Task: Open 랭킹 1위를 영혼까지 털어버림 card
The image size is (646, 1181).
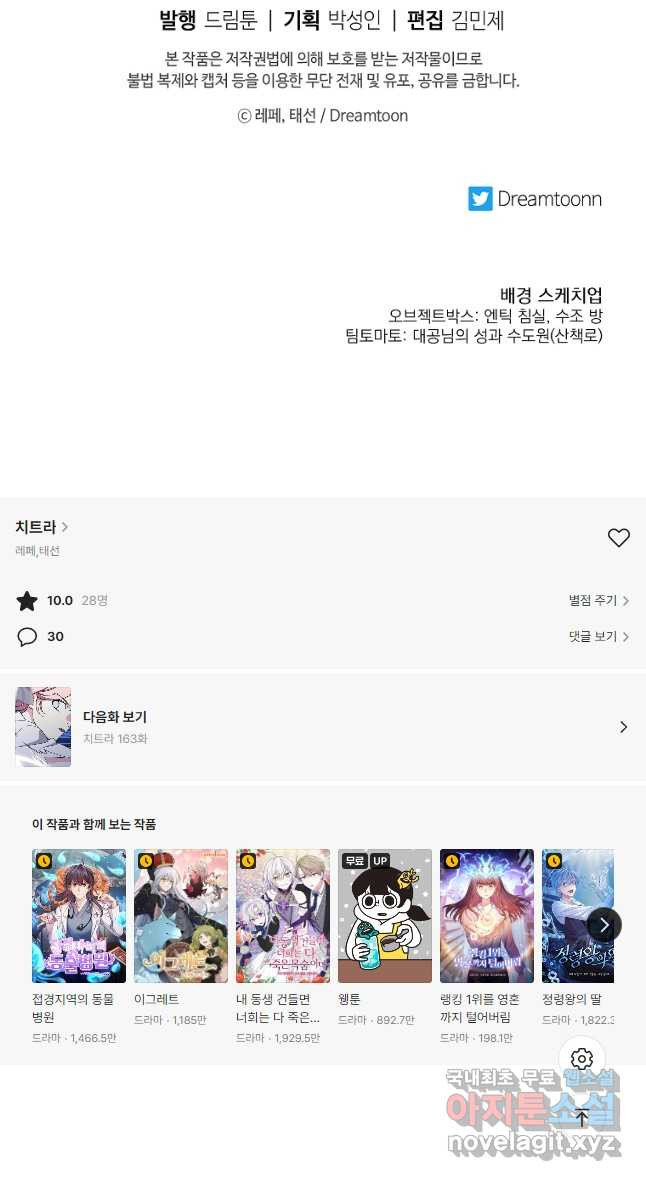Action: coord(487,917)
